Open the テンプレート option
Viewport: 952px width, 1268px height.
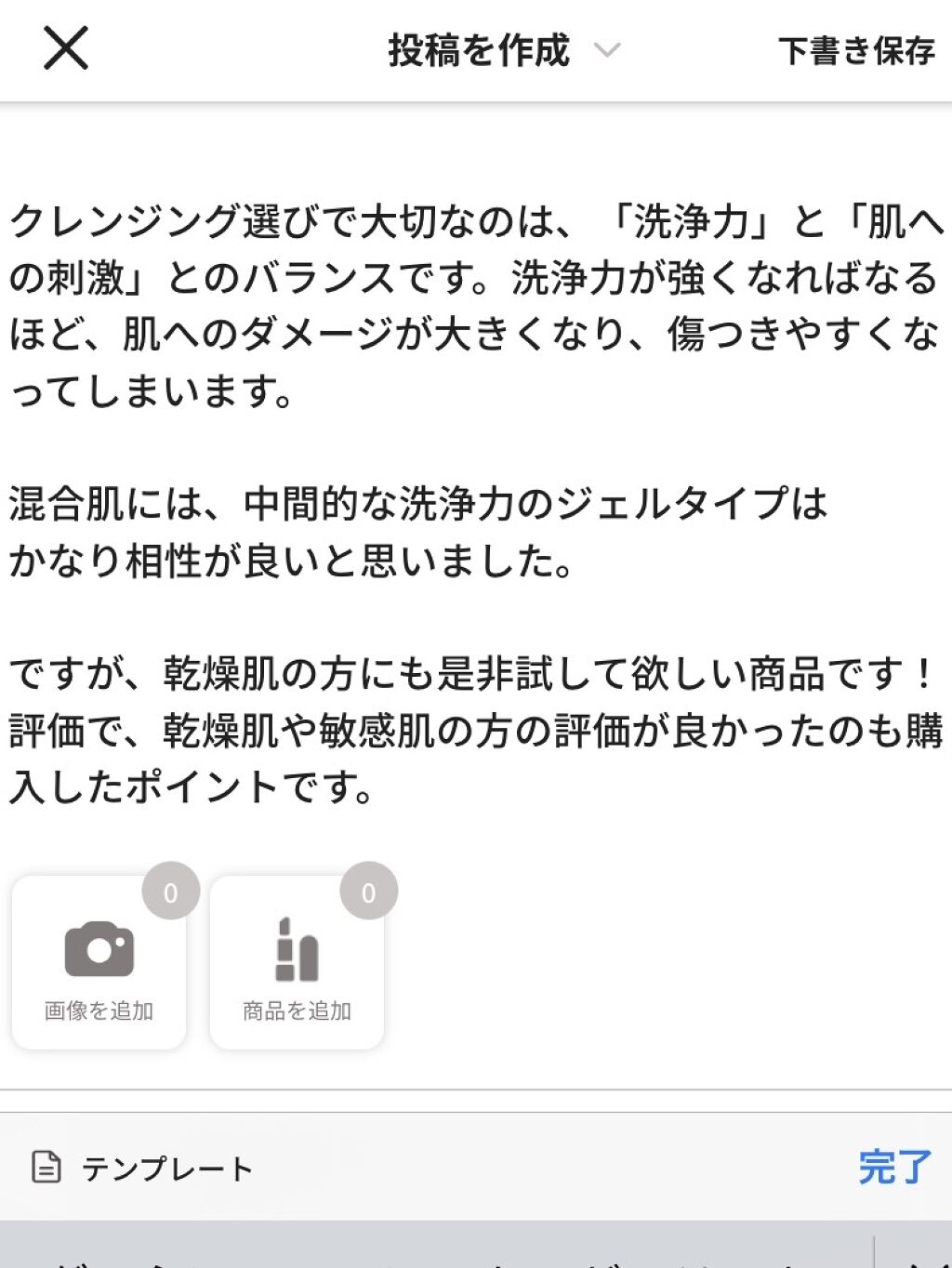[142, 1168]
